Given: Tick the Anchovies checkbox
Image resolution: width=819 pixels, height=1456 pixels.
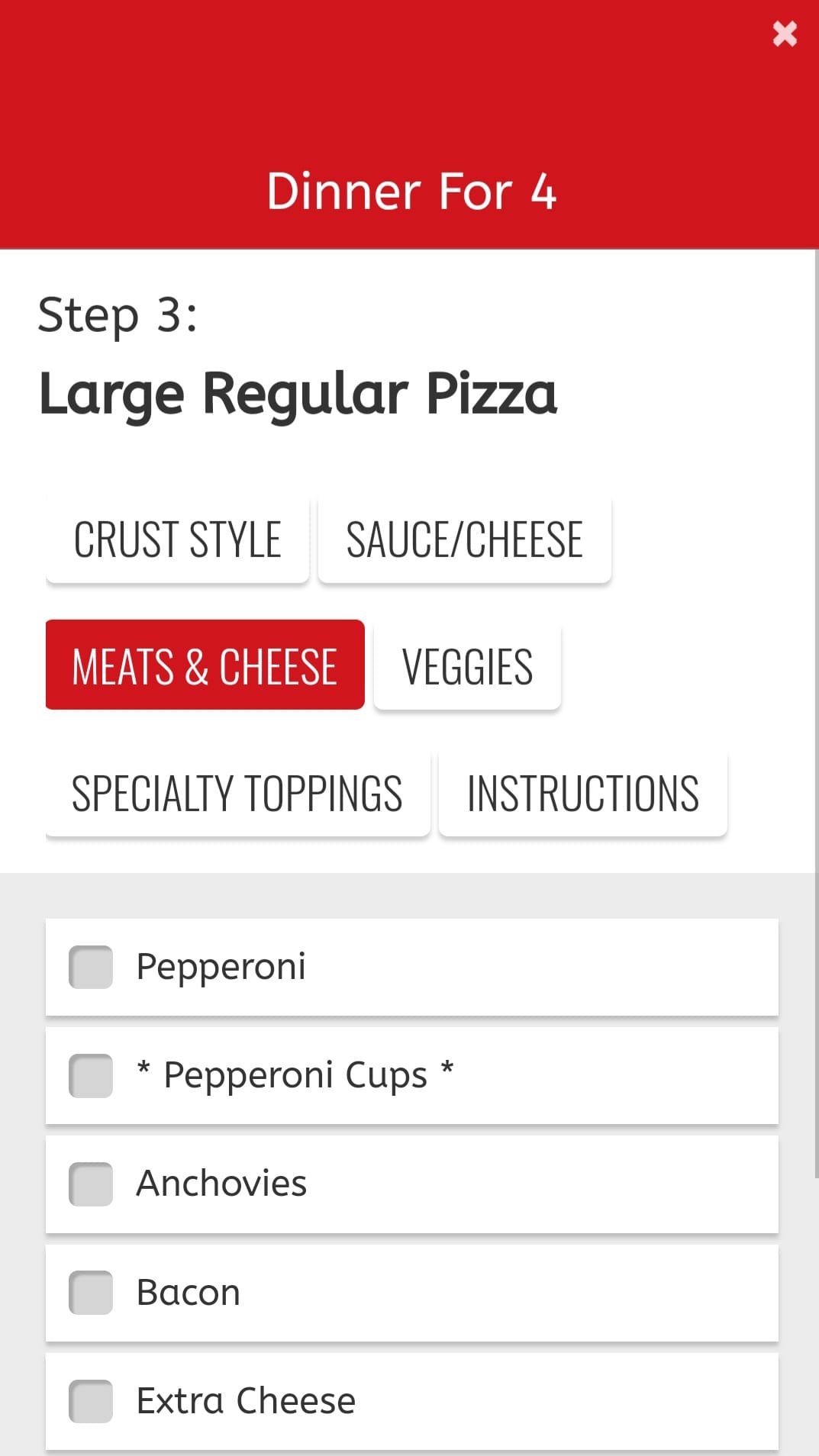Looking at the screenshot, I should 91,1184.
